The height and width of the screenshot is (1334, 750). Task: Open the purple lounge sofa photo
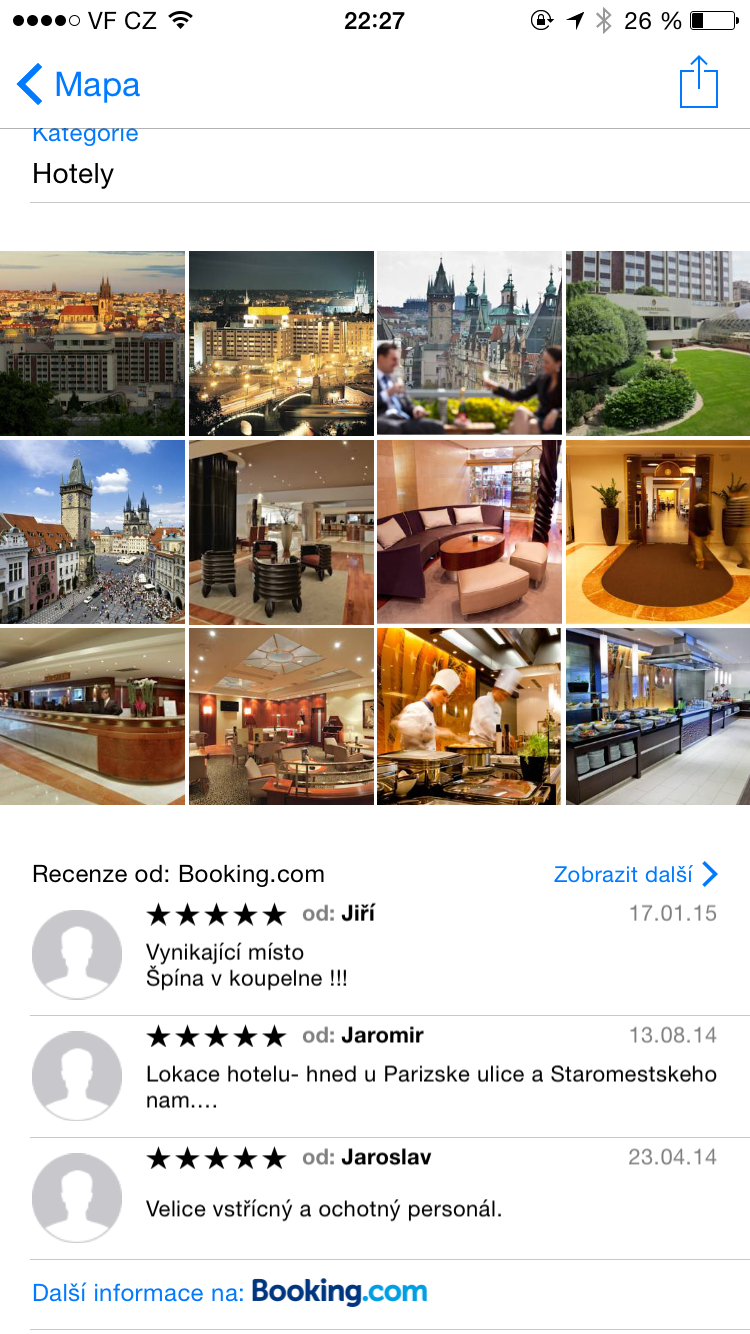coord(469,532)
